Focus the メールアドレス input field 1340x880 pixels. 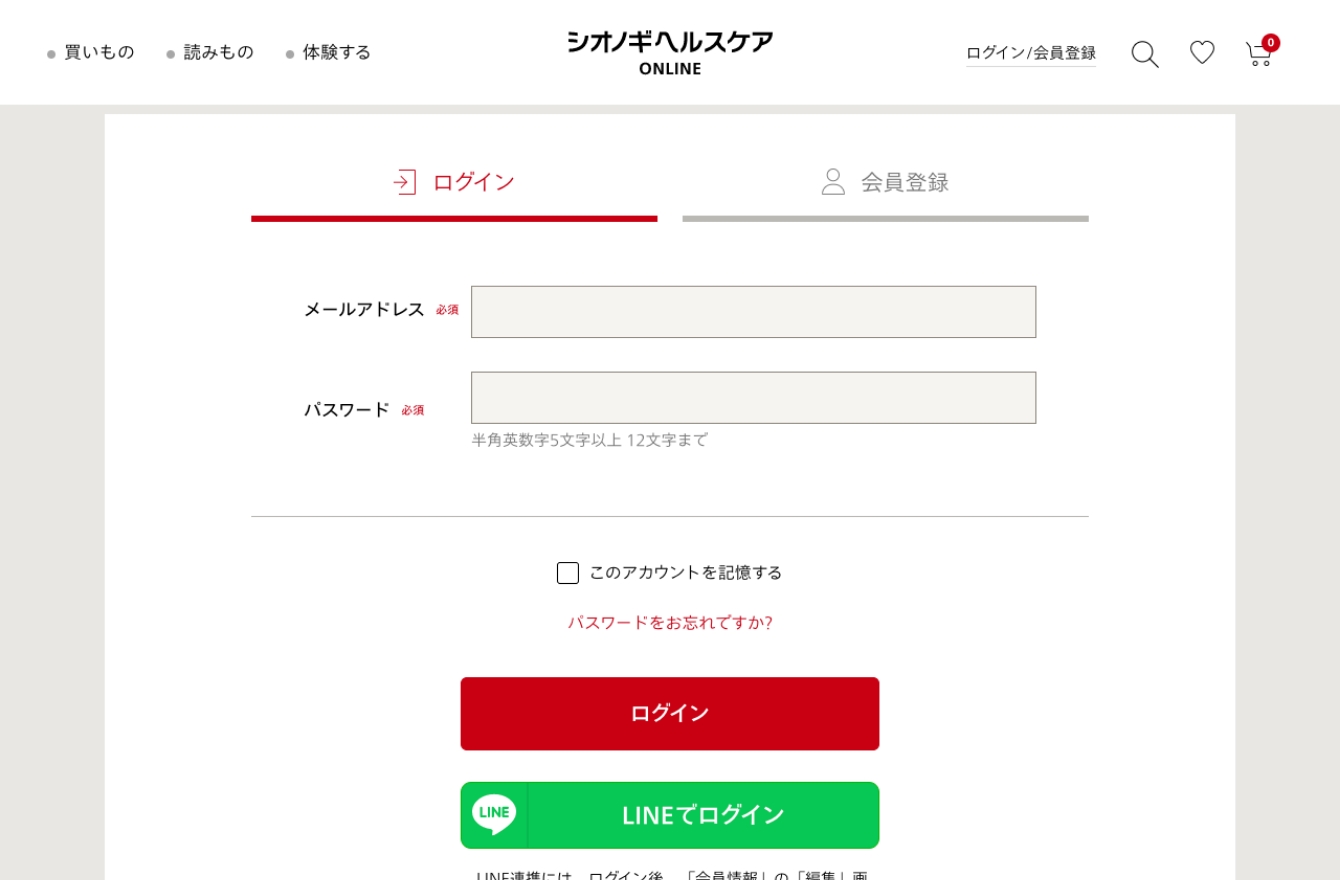click(x=753, y=312)
